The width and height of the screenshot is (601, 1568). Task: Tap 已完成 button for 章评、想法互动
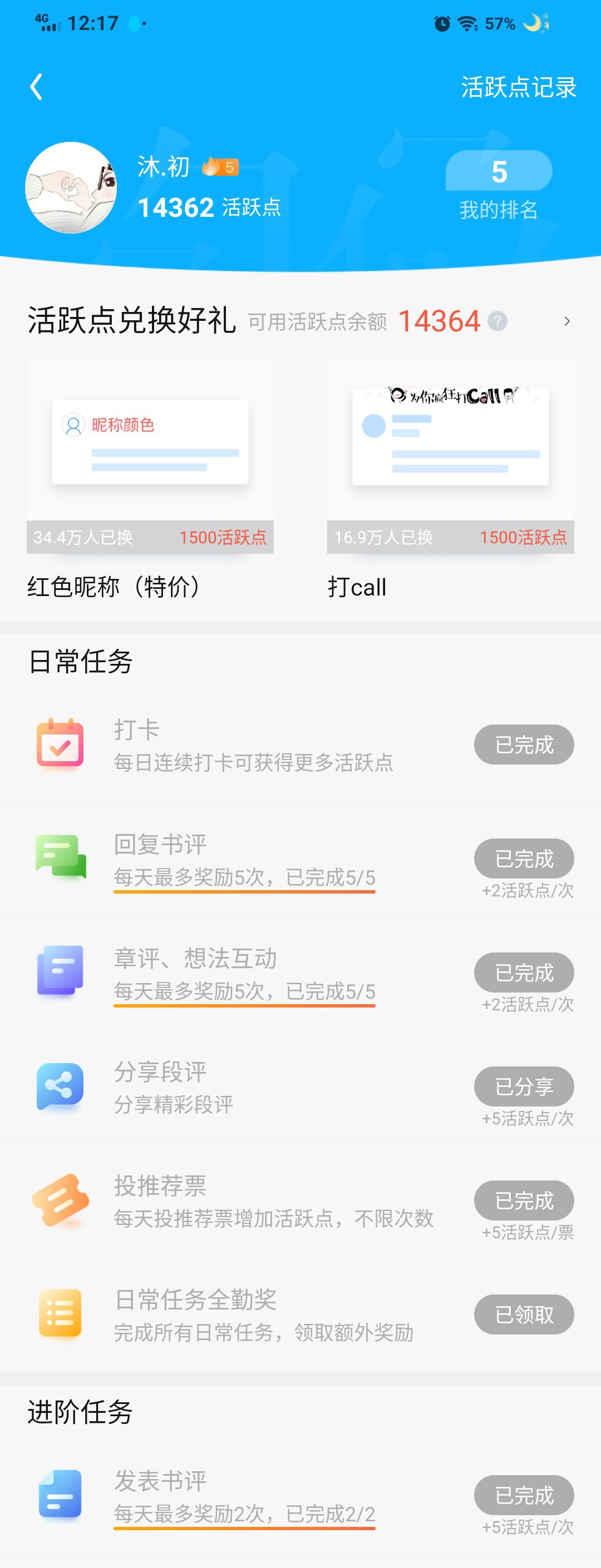pyautogui.click(x=524, y=972)
